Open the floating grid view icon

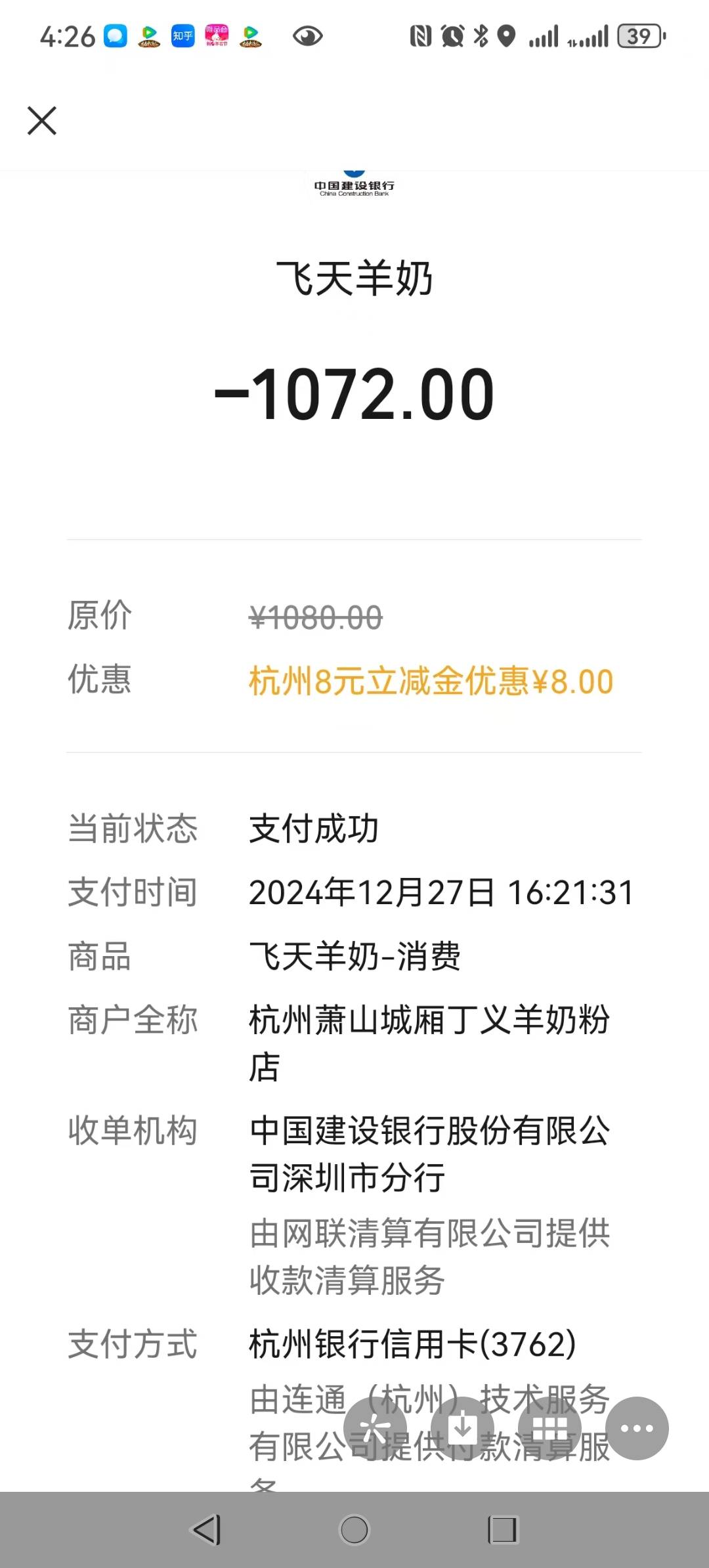pos(549,1428)
